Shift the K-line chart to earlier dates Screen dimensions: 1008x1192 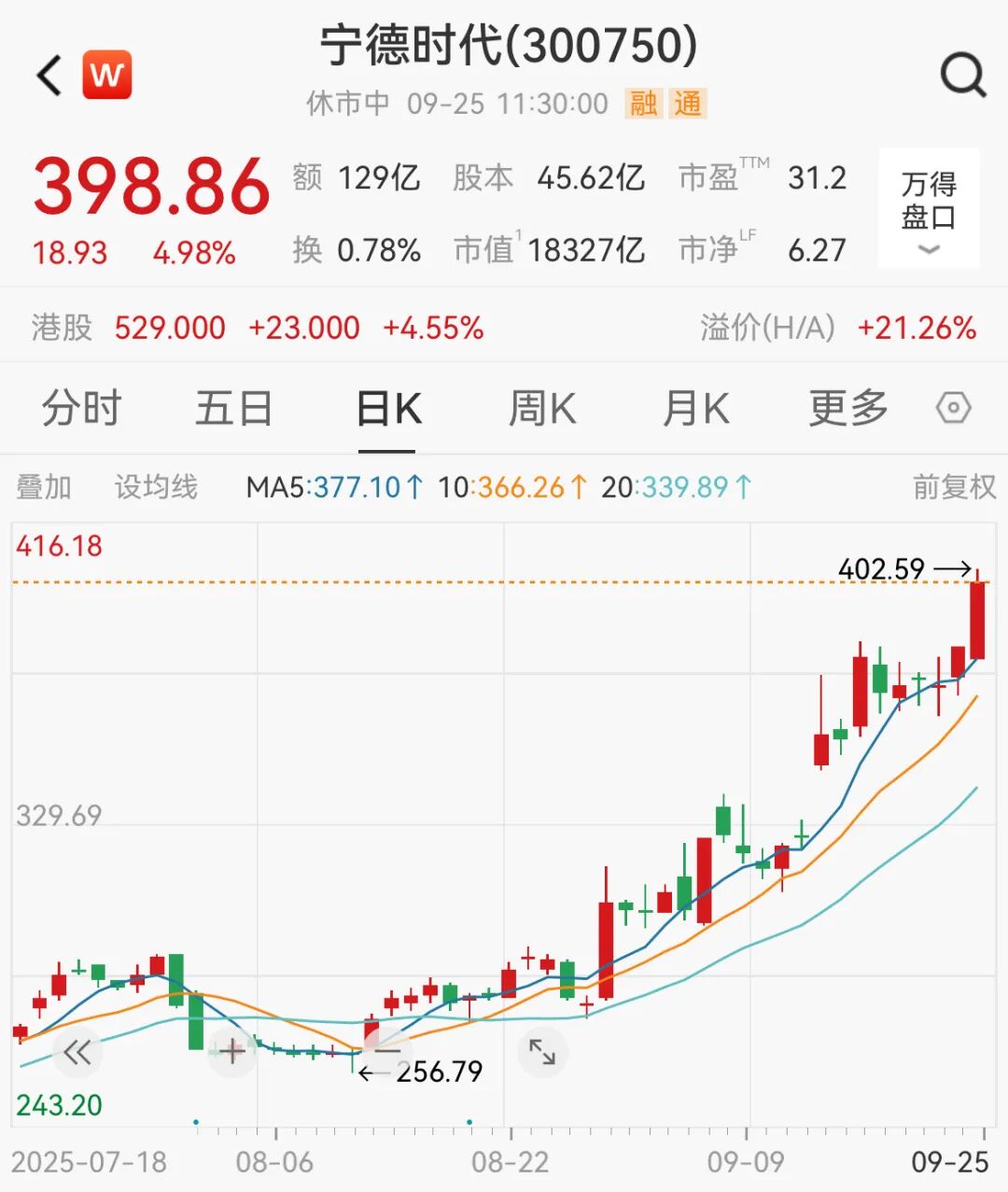coord(77,1053)
